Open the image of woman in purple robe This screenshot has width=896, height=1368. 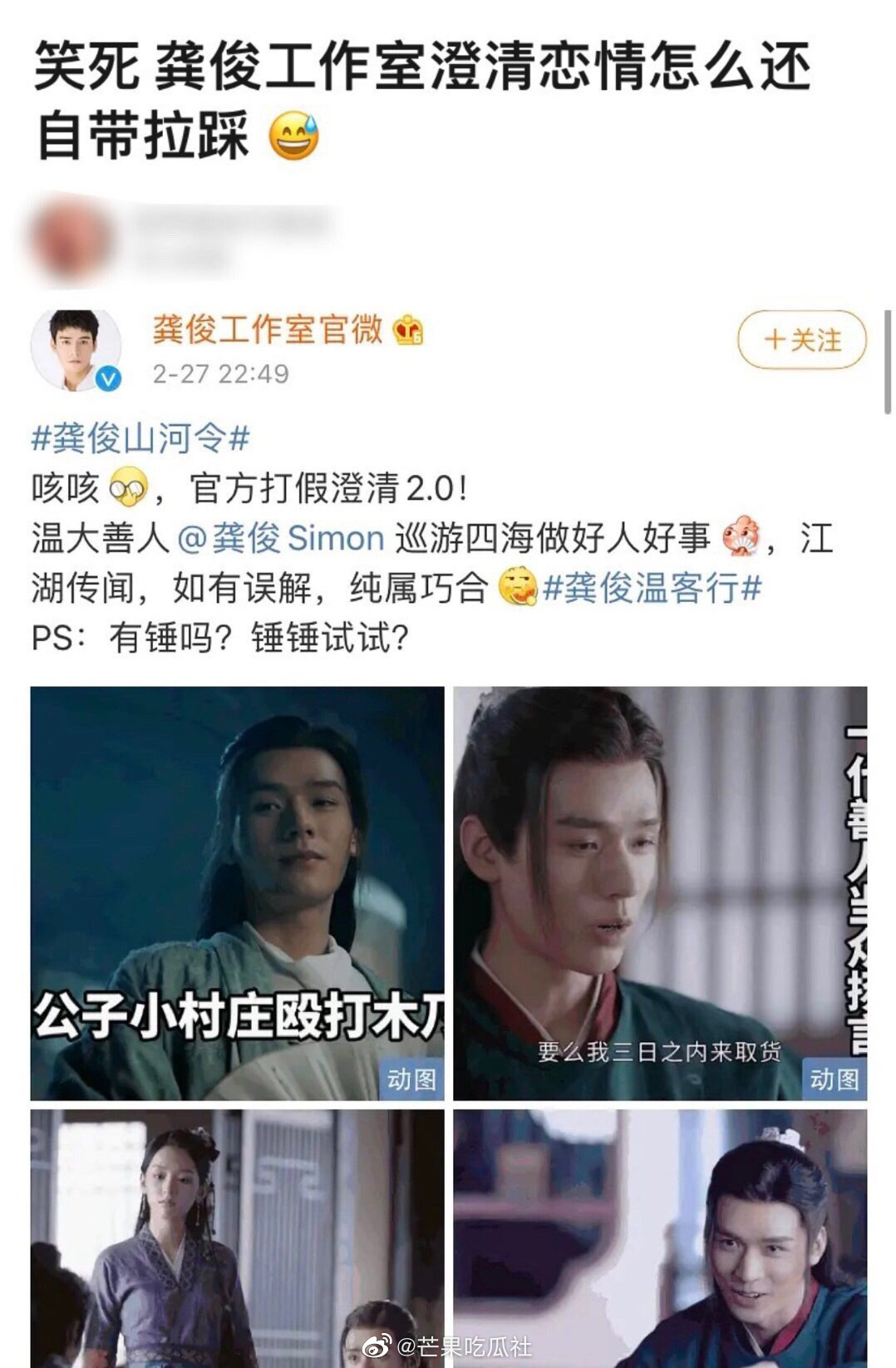point(238,1239)
